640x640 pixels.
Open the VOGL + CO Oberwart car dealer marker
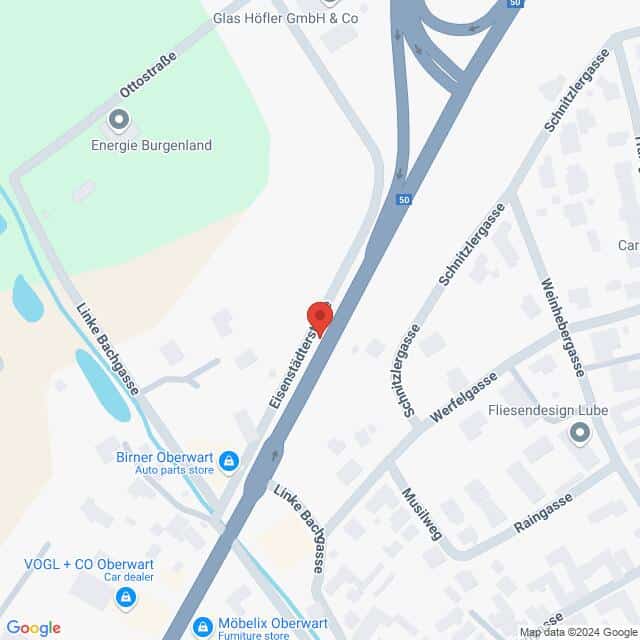point(125,598)
